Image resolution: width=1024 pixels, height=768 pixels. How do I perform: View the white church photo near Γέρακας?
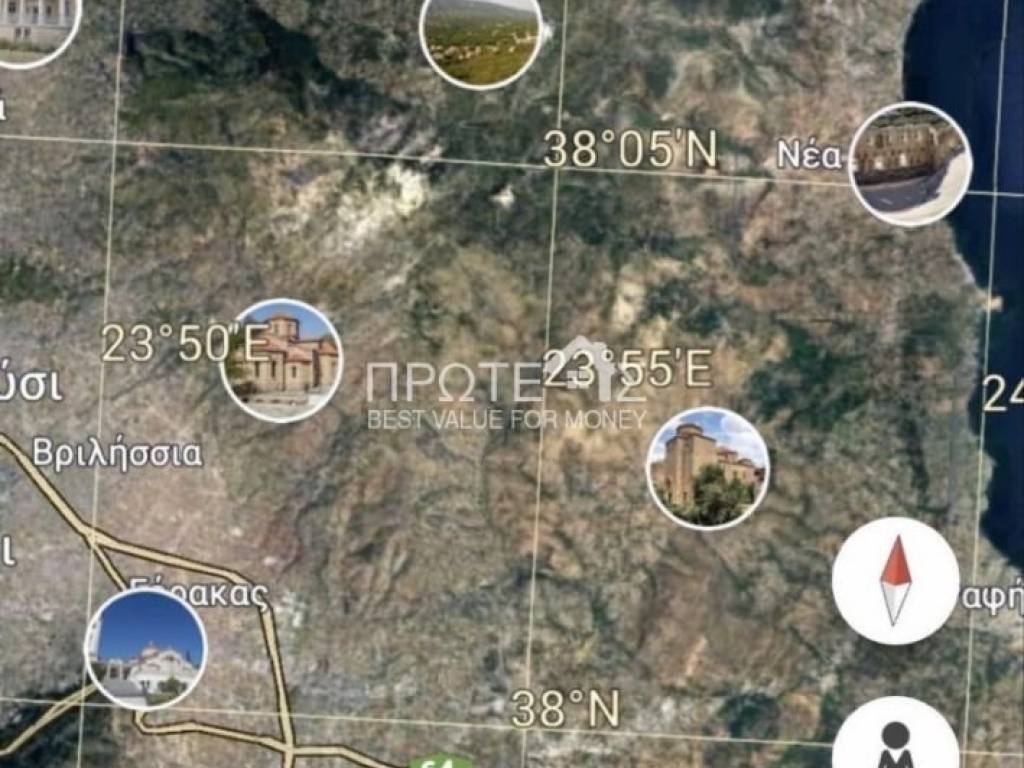coord(146,648)
